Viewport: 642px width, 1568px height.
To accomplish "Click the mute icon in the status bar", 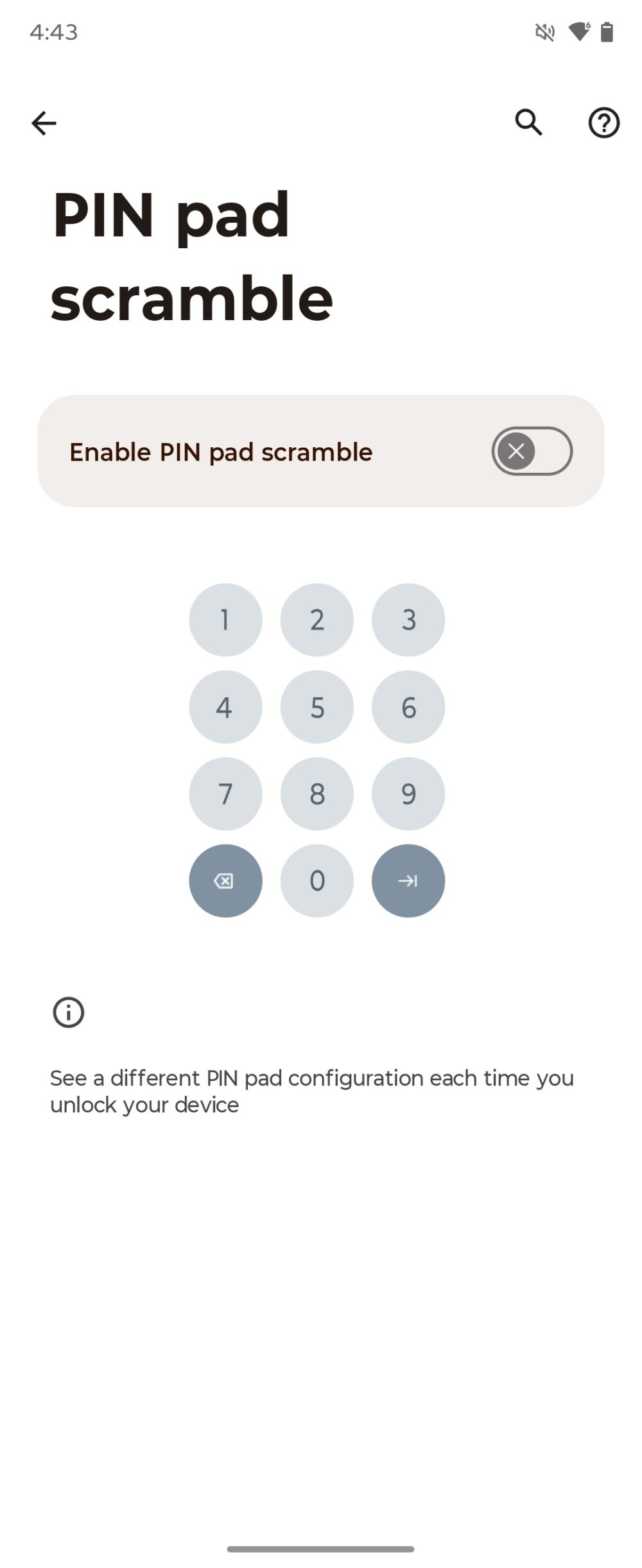I will pyautogui.click(x=543, y=33).
